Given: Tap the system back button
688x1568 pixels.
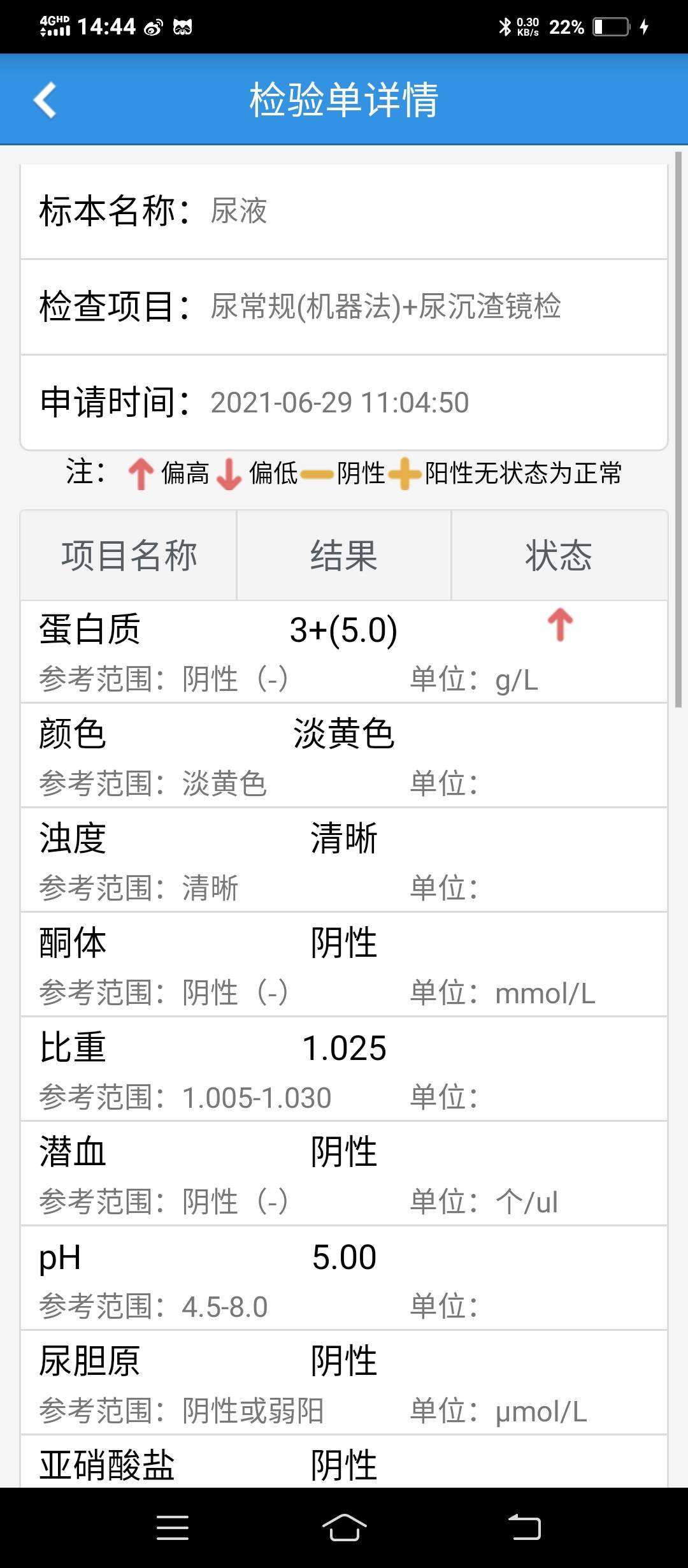Looking at the screenshot, I should coord(524,1528).
